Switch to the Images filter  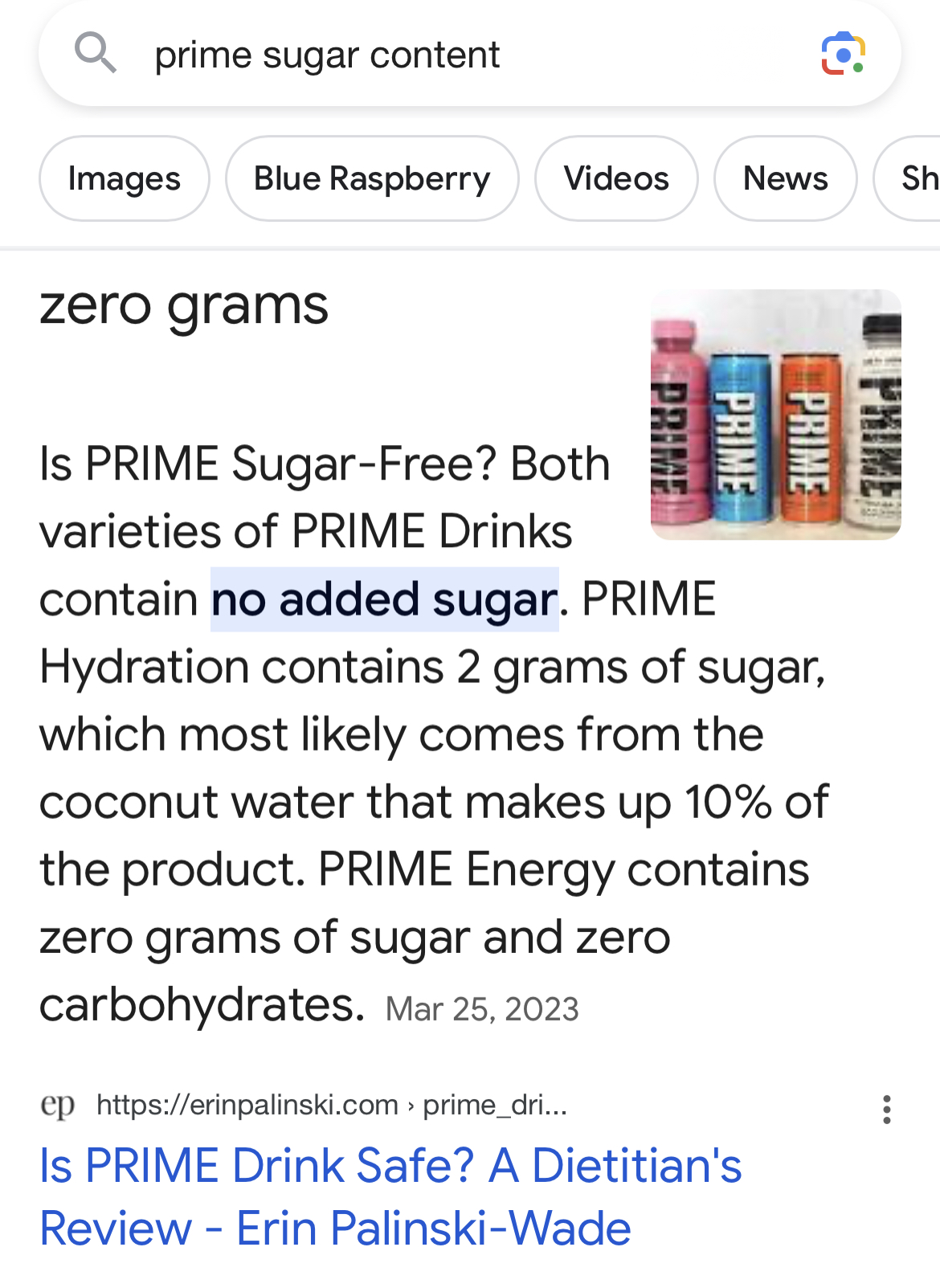125,178
